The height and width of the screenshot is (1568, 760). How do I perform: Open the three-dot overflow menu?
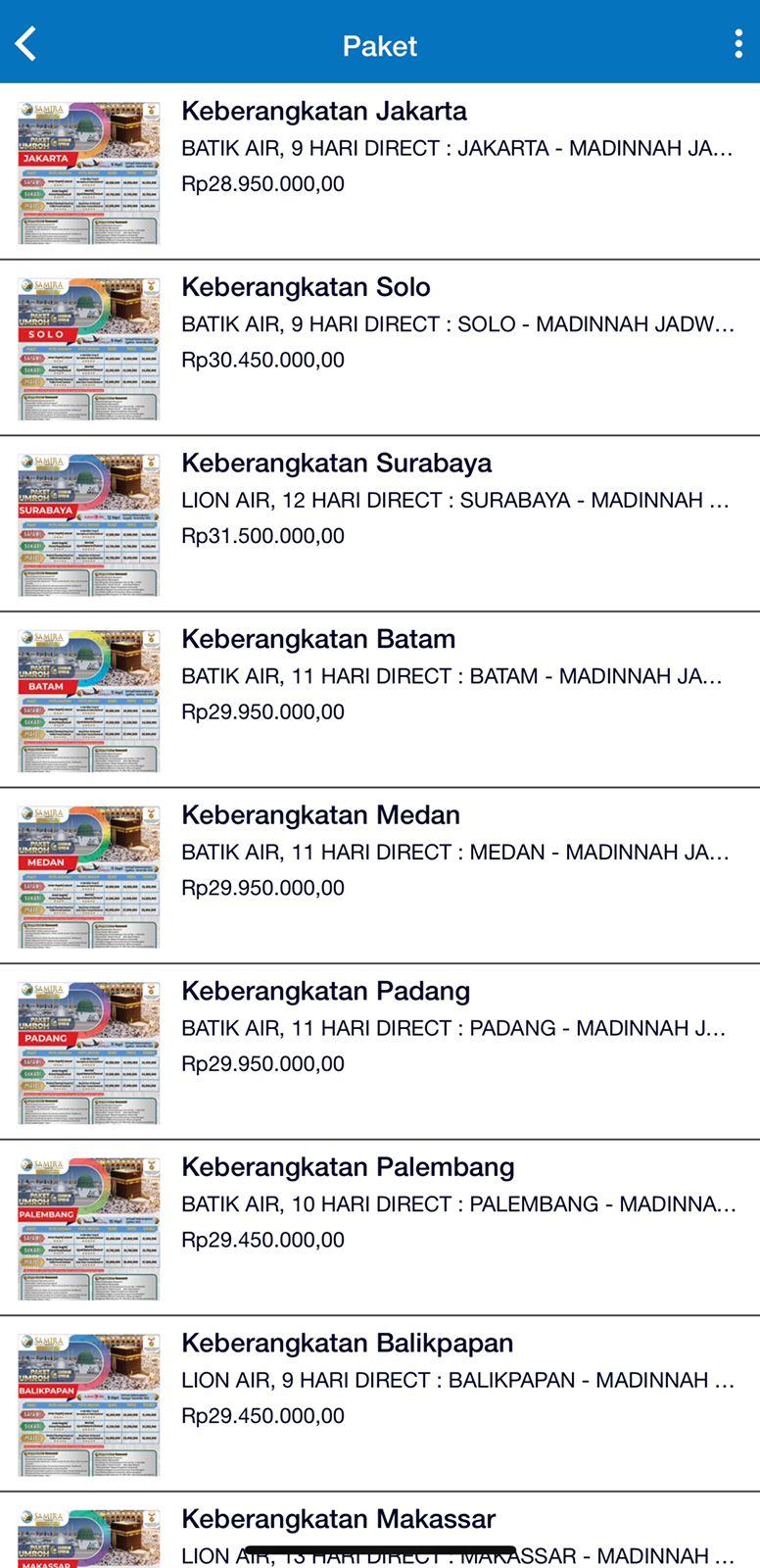[x=738, y=44]
